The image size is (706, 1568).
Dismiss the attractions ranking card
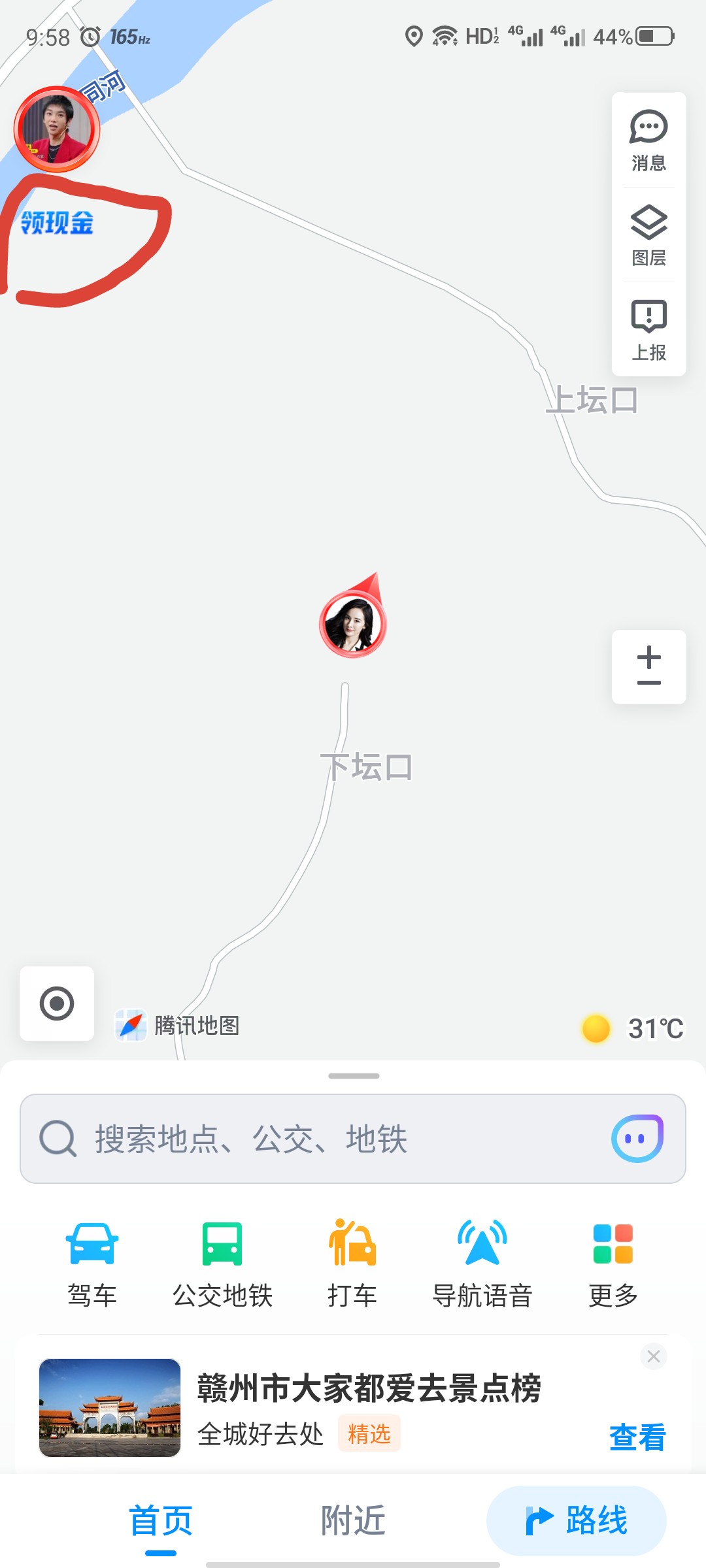[x=653, y=1357]
